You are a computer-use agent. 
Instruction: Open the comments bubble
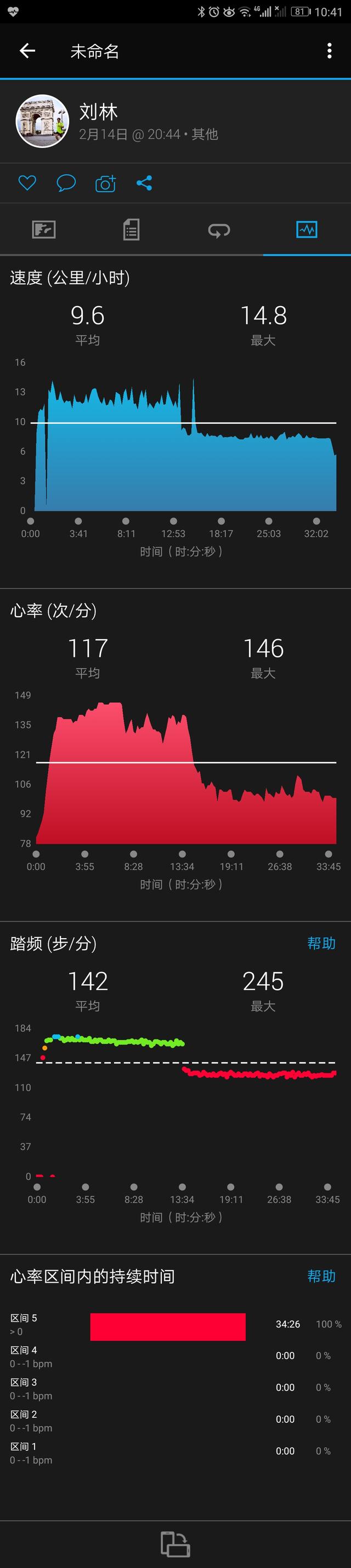tap(66, 182)
